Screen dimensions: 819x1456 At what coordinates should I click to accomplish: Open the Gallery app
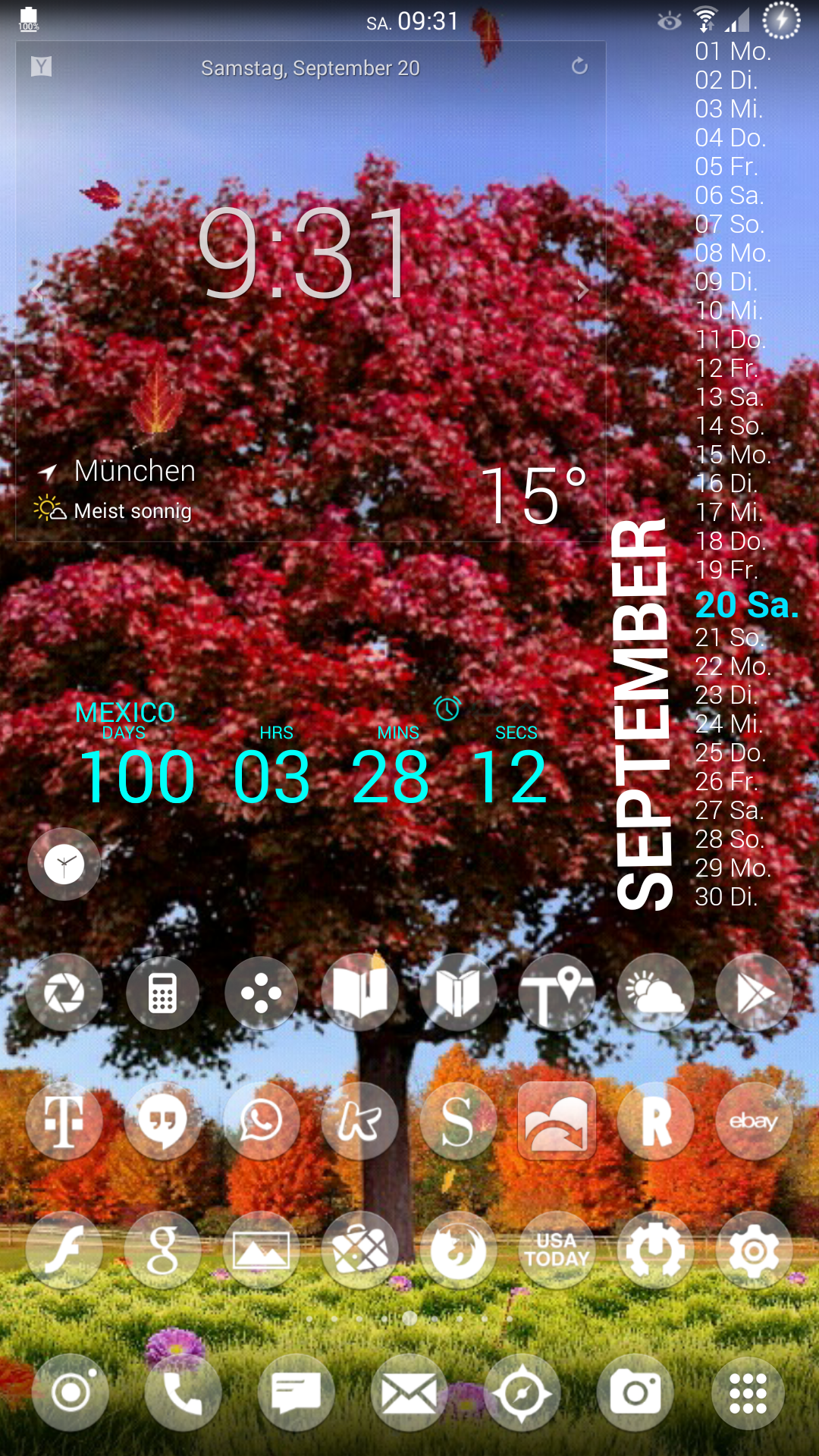click(262, 1250)
